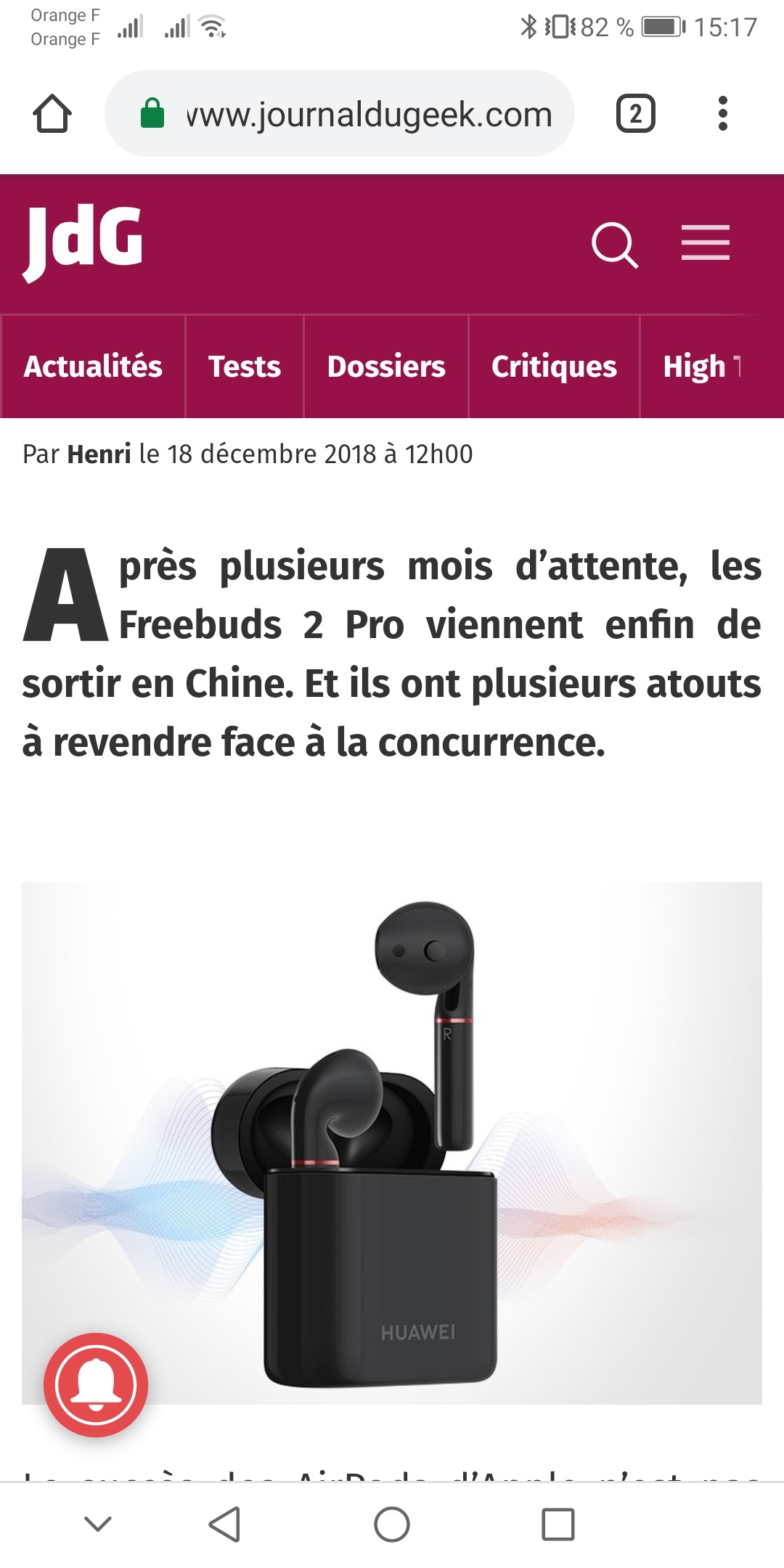Tap the browser home button
The height and width of the screenshot is (1568, 784).
(x=52, y=114)
